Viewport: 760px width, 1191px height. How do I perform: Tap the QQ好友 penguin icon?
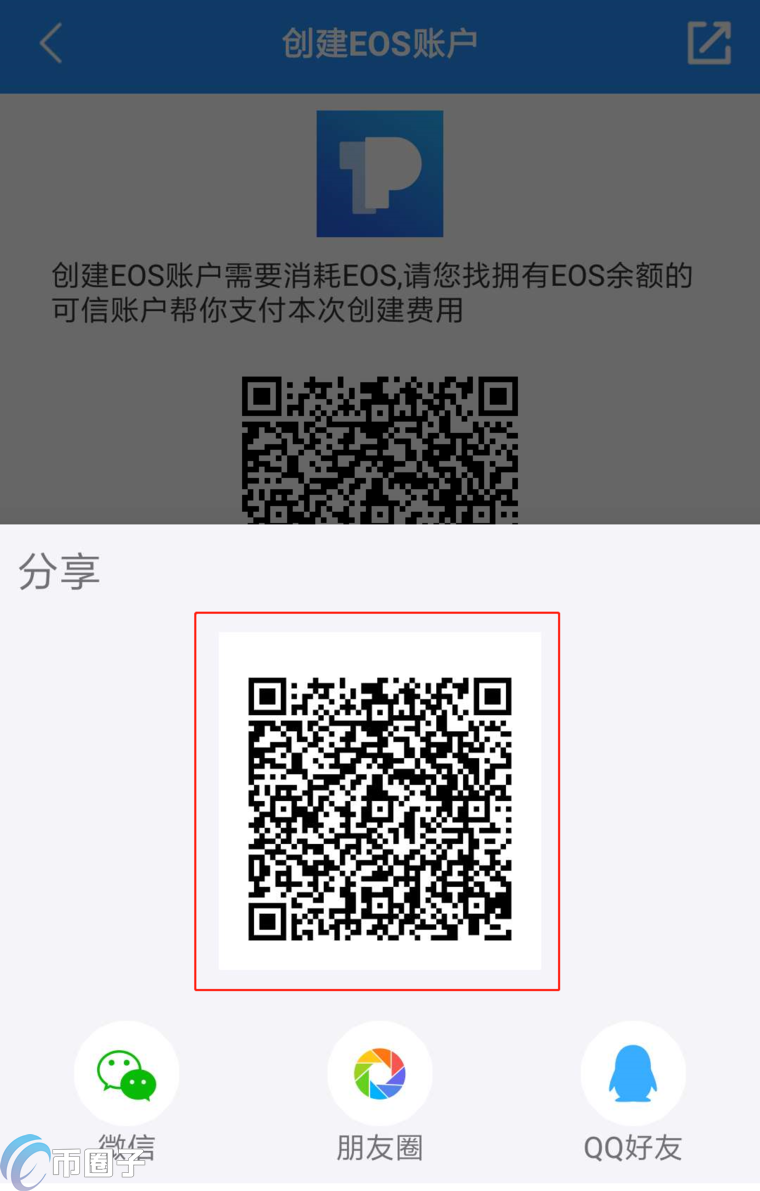(633, 1071)
